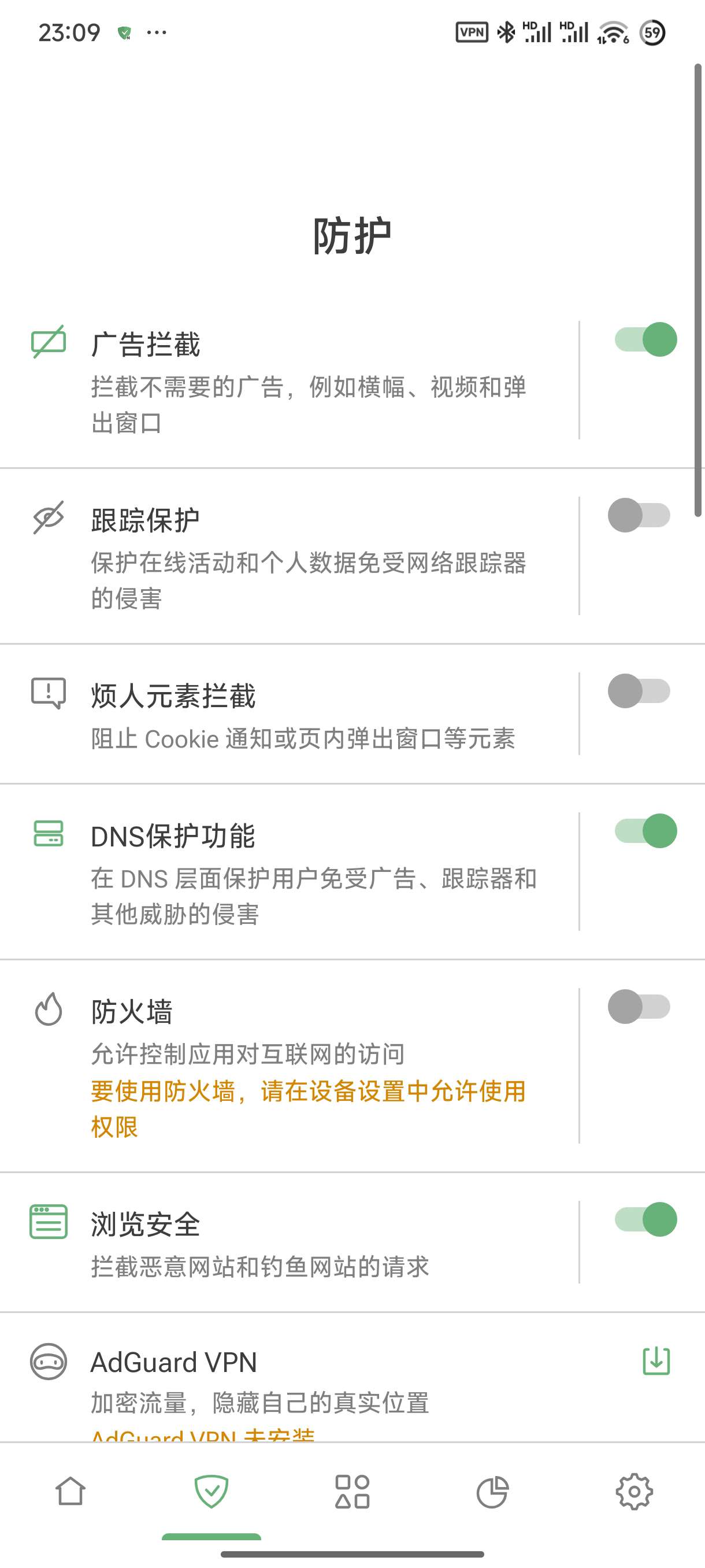
Task: Turn on 烦人元素拦截 switch
Action: (x=639, y=691)
